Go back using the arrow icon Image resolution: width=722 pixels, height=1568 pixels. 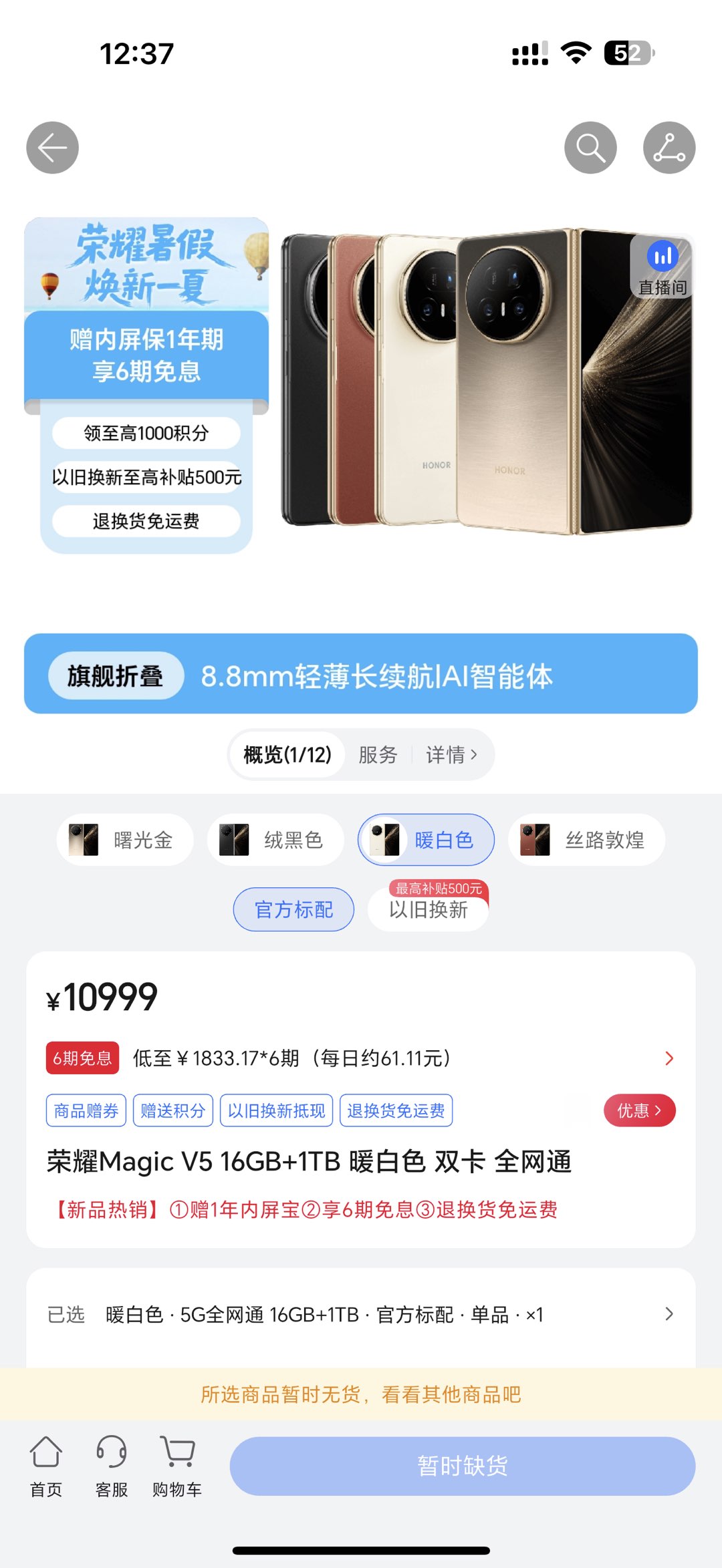(52, 148)
